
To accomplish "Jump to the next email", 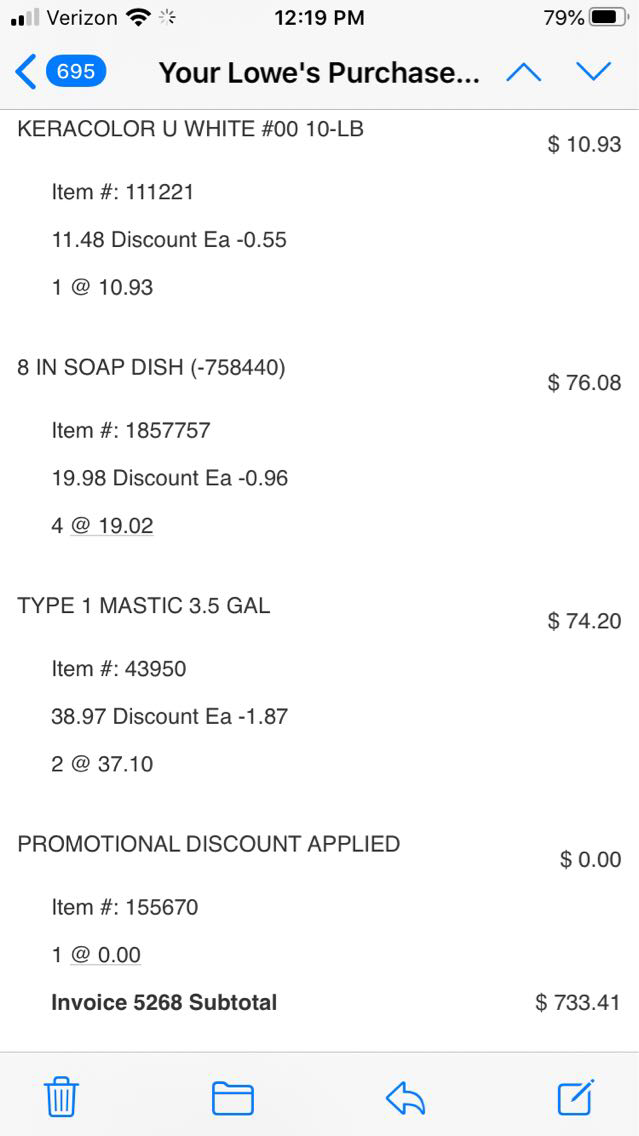I will click(x=593, y=72).
